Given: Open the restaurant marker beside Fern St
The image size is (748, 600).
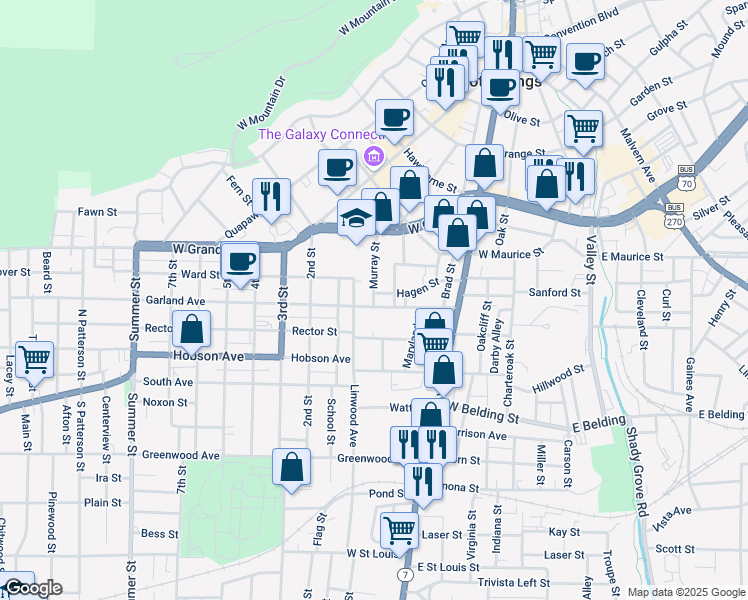Looking at the screenshot, I should coord(270,196).
